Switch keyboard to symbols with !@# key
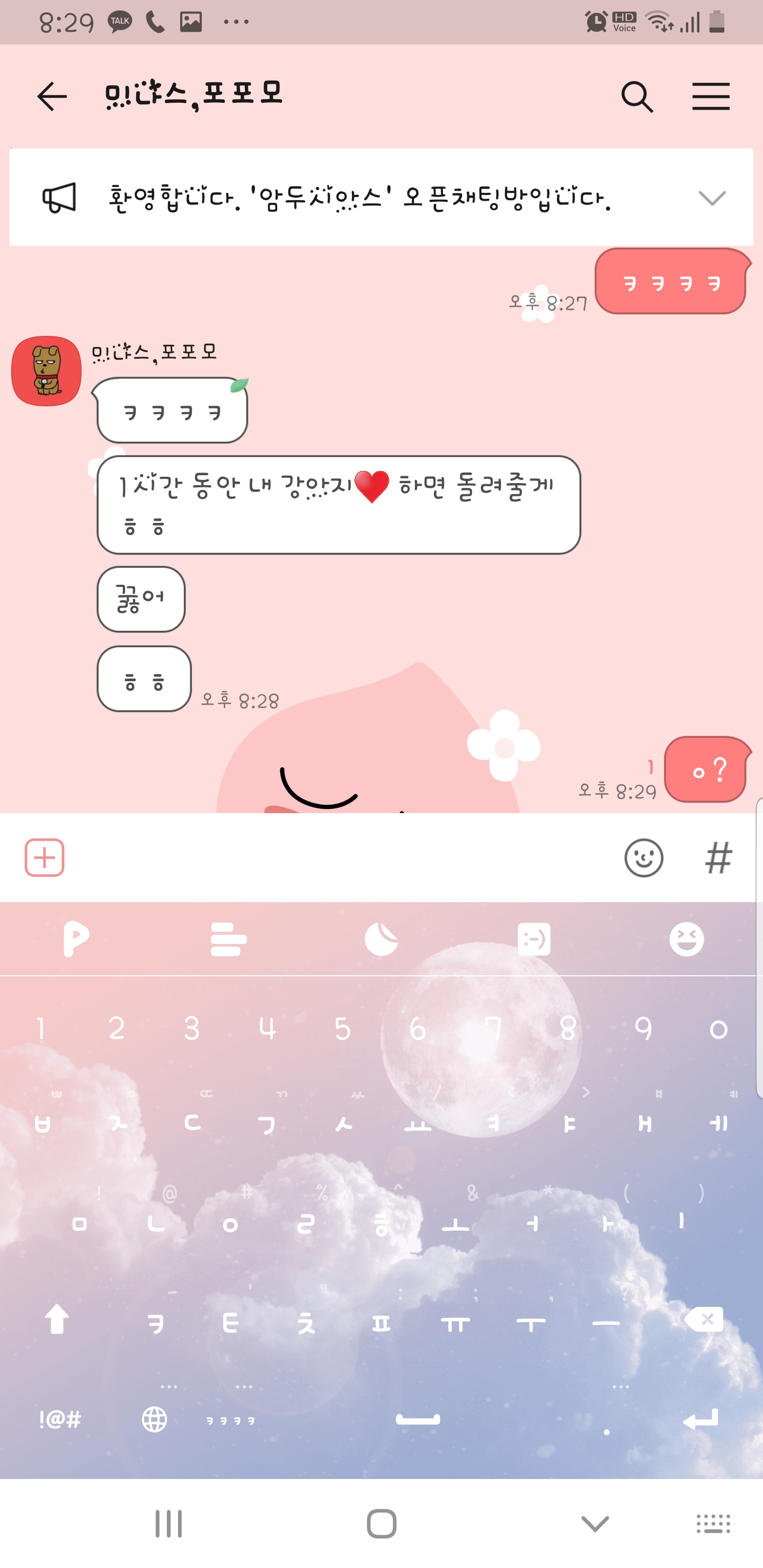This screenshot has height=1568, width=763. pos(60,1420)
